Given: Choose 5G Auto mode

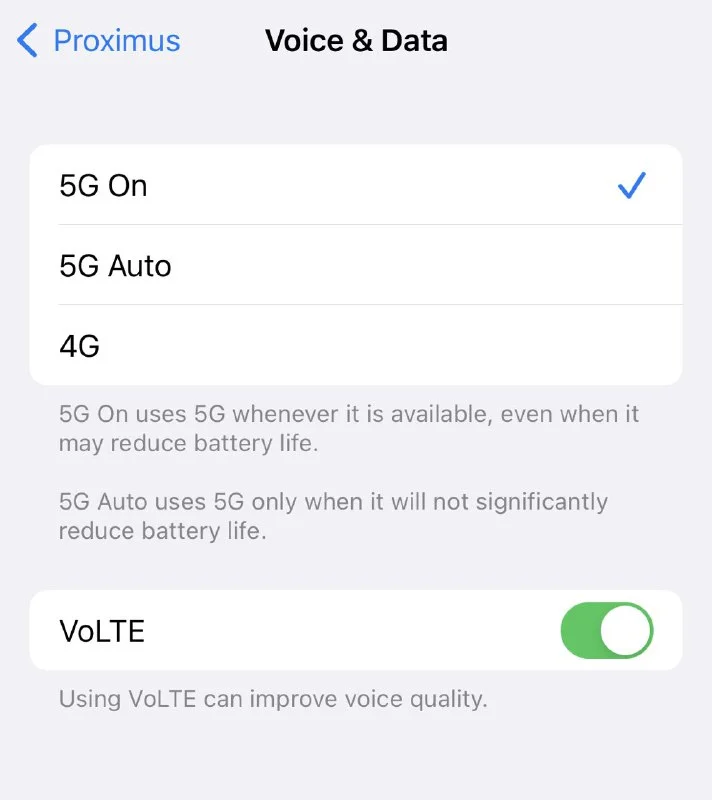Looking at the screenshot, I should click(x=355, y=266).
